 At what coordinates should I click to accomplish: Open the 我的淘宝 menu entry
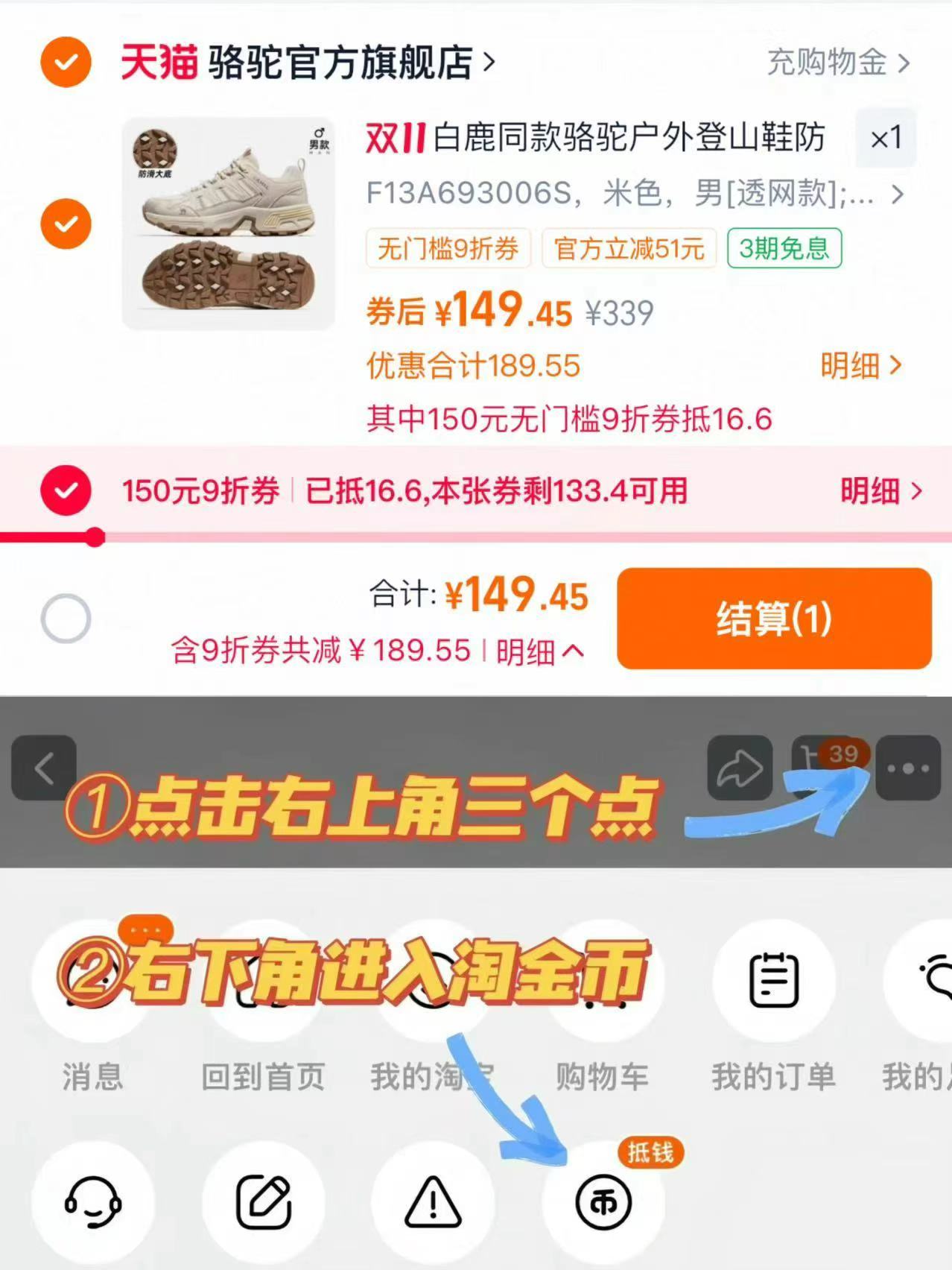point(433,982)
